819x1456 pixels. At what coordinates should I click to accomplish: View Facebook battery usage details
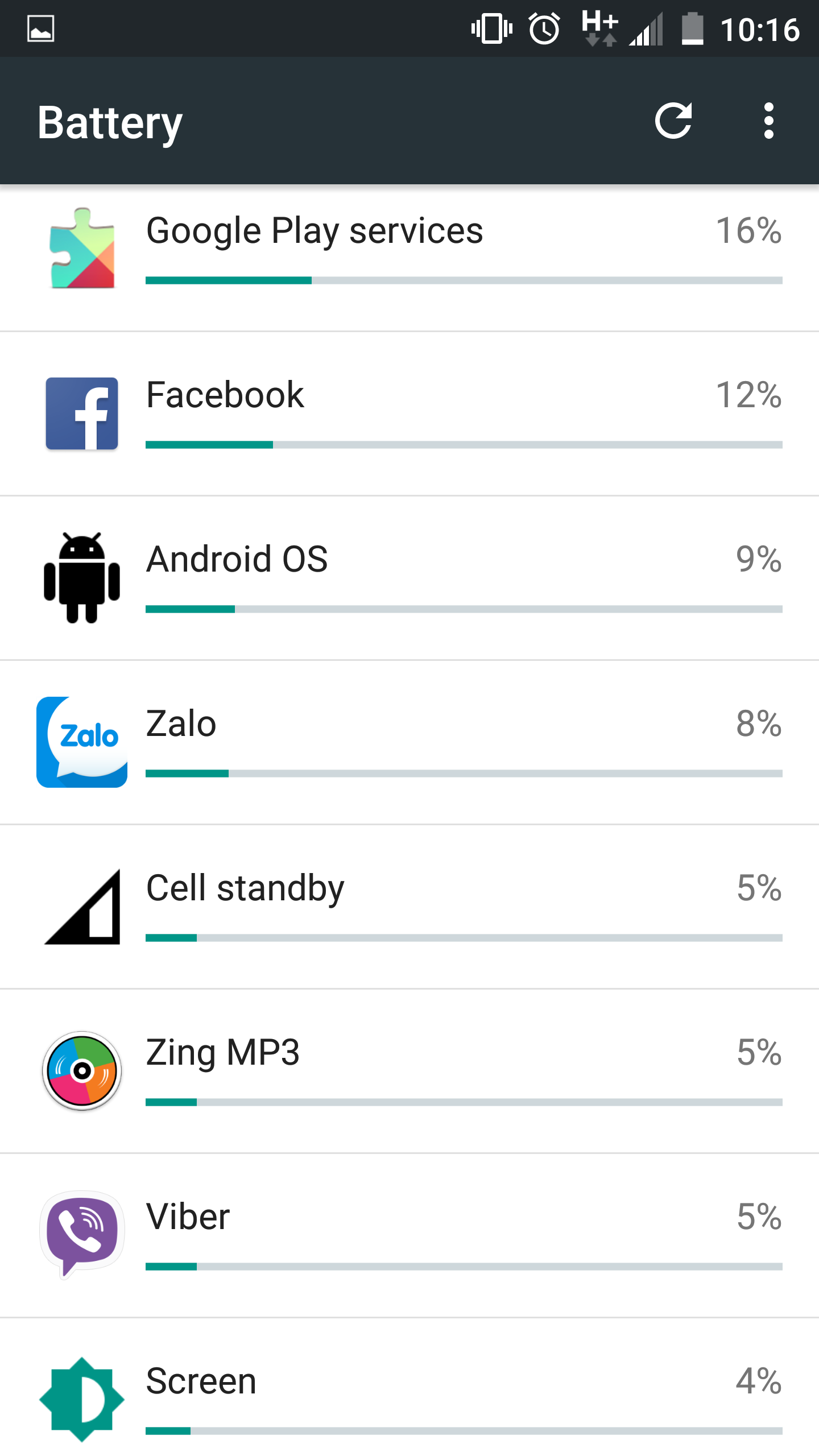point(409,413)
